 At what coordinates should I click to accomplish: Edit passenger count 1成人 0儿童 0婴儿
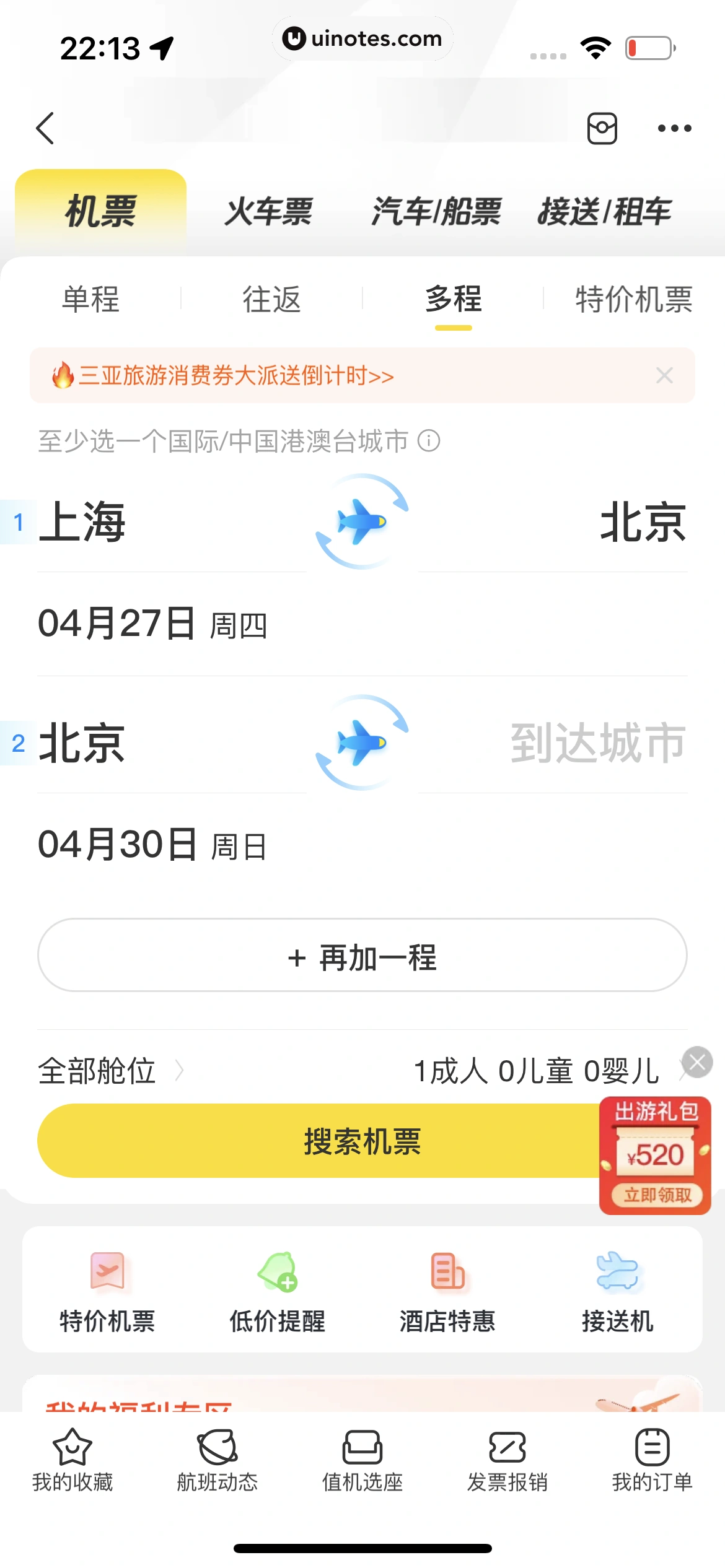click(x=537, y=1071)
